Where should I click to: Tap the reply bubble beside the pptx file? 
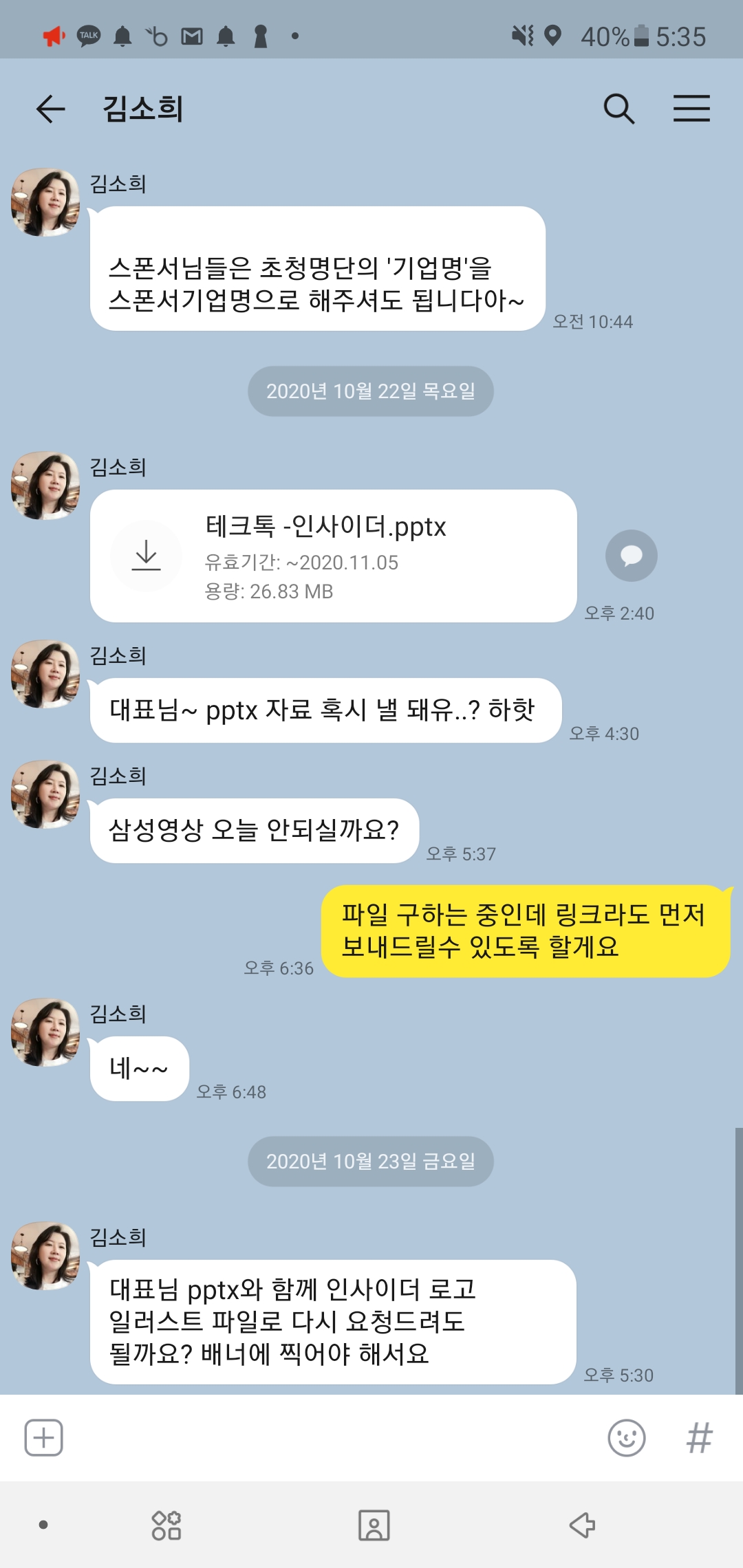click(631, 556)
